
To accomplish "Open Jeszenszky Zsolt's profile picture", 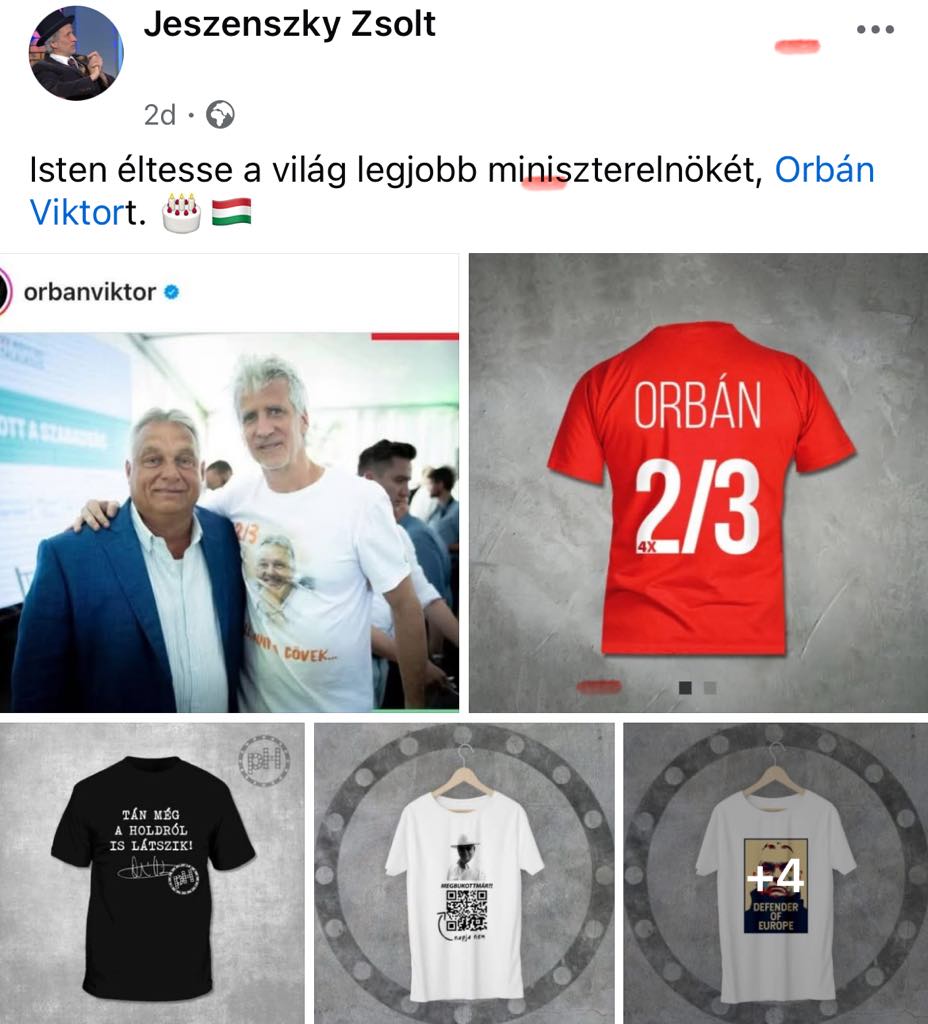I will [x=75, y=52].
